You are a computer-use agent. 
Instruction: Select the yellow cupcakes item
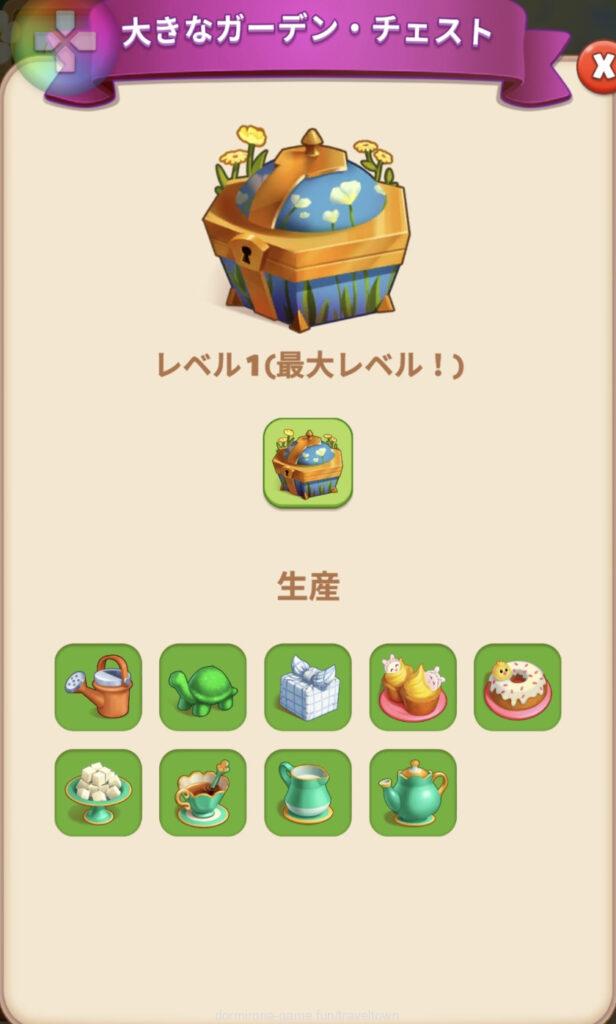pyautogui.click(x=413, y=687)
